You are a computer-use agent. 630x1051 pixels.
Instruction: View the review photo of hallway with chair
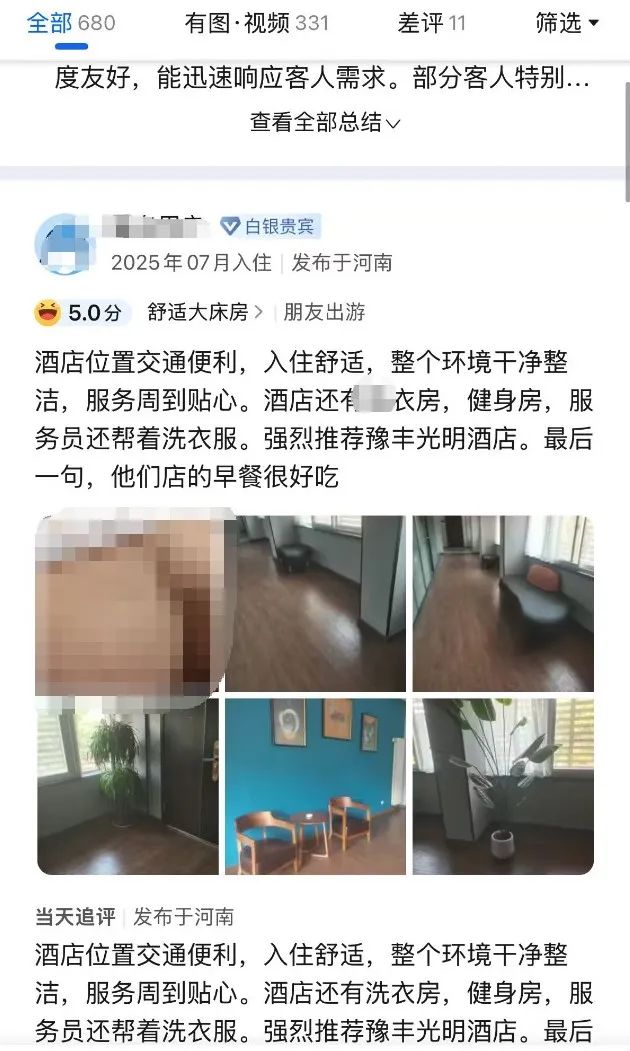pyautogui.click(x=315, y=603)
